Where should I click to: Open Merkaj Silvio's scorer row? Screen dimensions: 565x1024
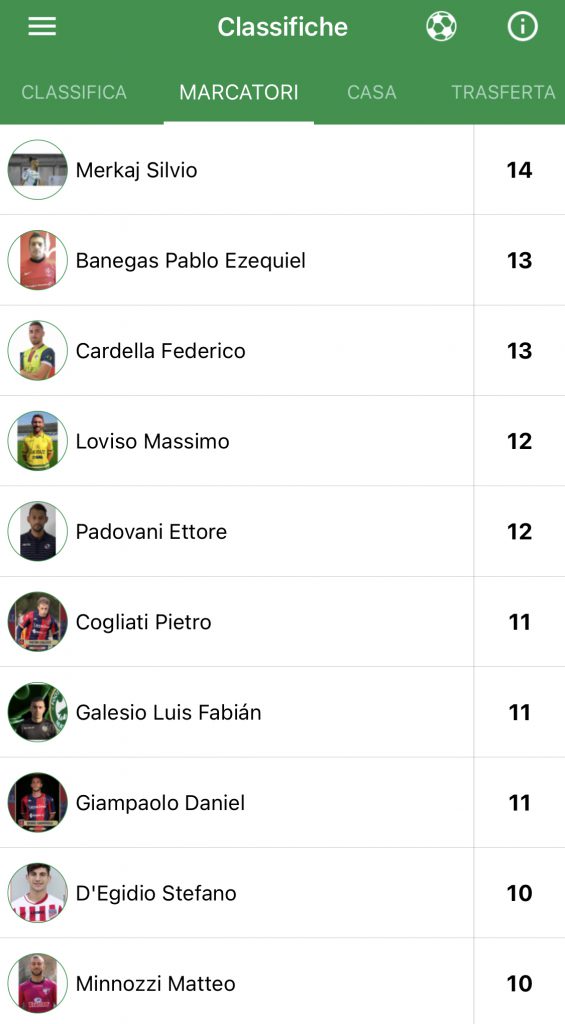(x=282, y=170)
